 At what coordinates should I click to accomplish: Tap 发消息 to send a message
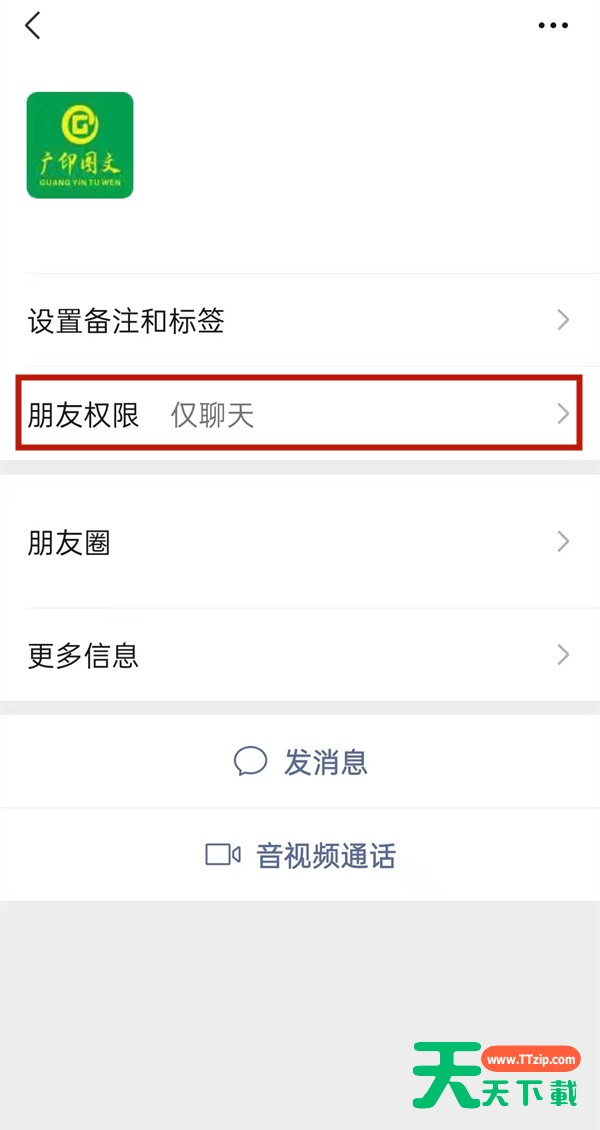(x=300, y=761)
